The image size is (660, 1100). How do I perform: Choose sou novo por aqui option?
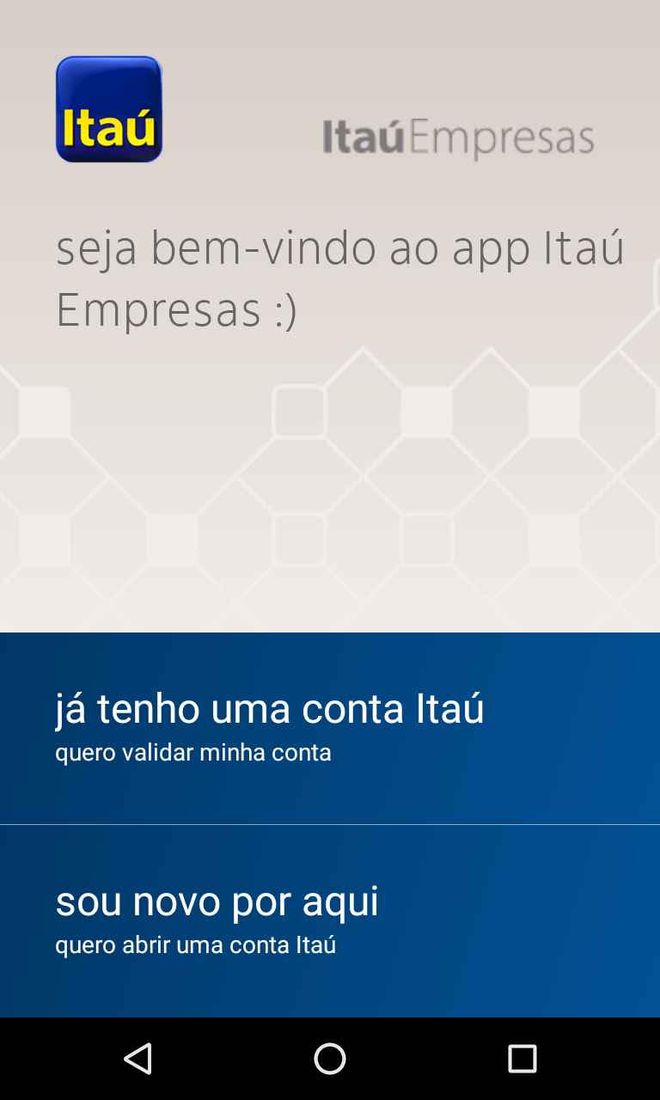(330, 921)
